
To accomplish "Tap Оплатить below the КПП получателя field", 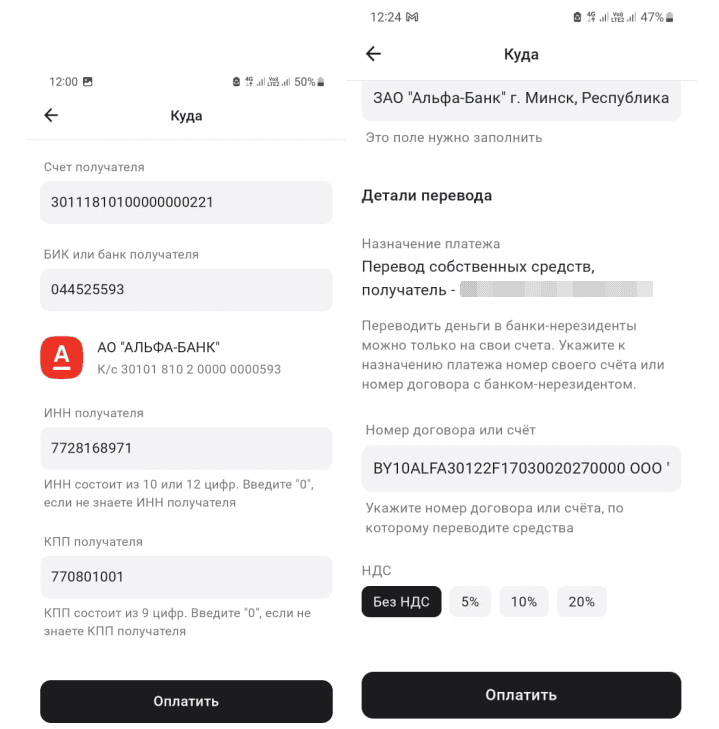I will click(x=186, y=701).
